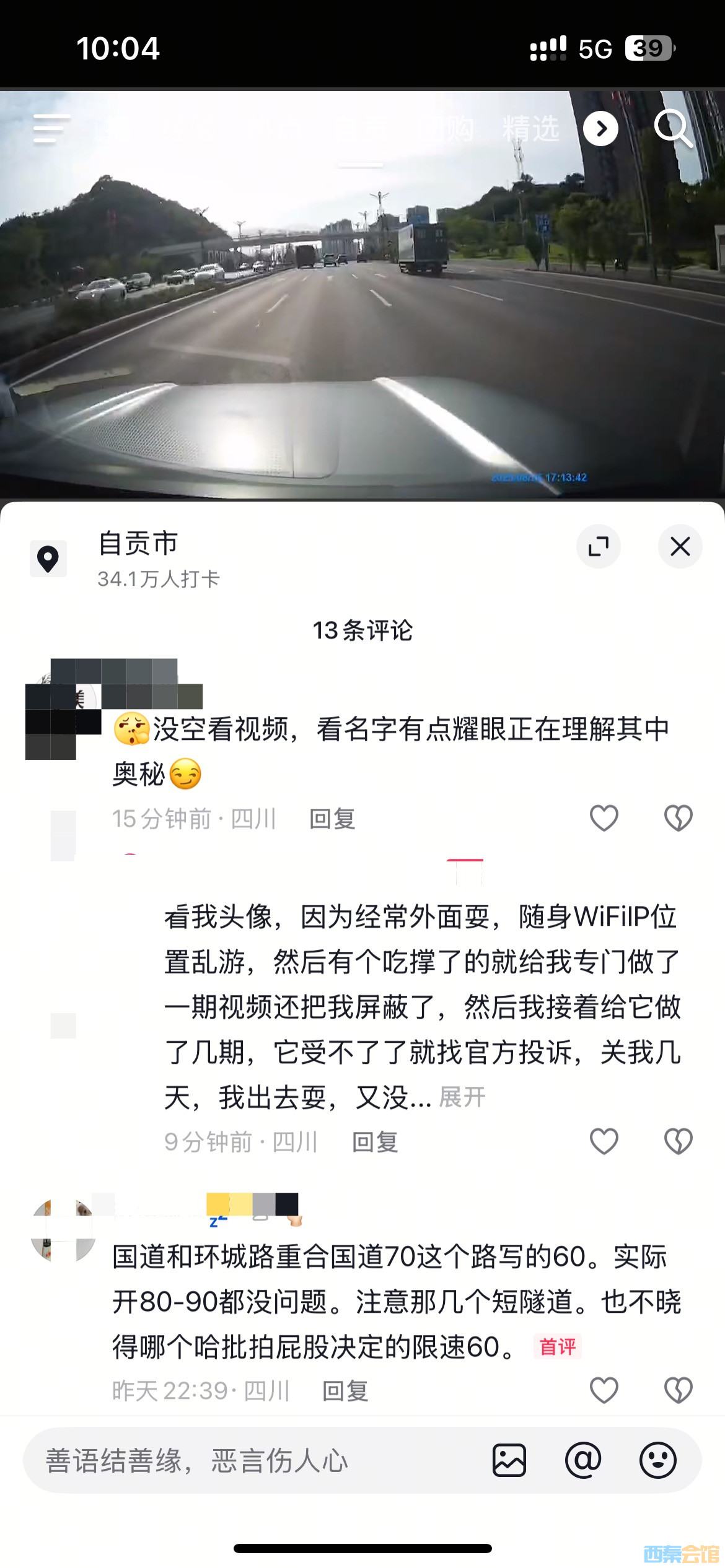This screenshot has height=1568, width=725.
Task: Like the 昨天 22:39 comment
Action: pyautogui.click(x=604, y=1390)
